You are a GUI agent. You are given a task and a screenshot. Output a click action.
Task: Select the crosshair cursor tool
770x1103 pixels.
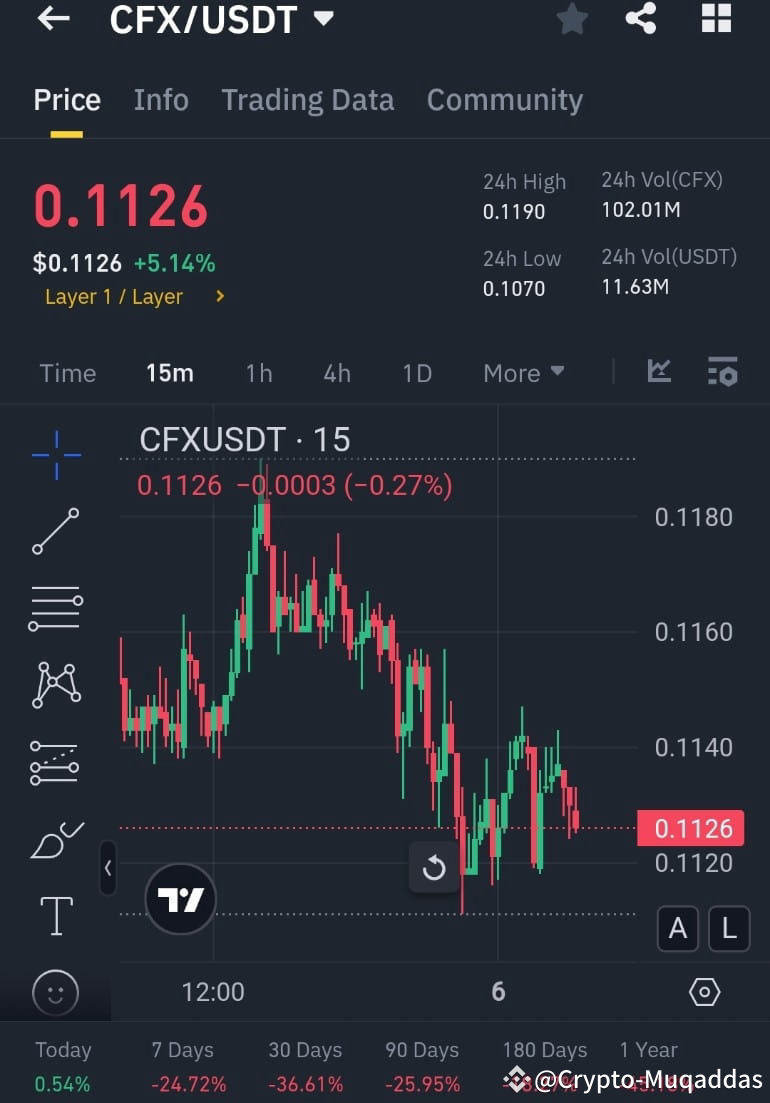[x=55, y=455]
